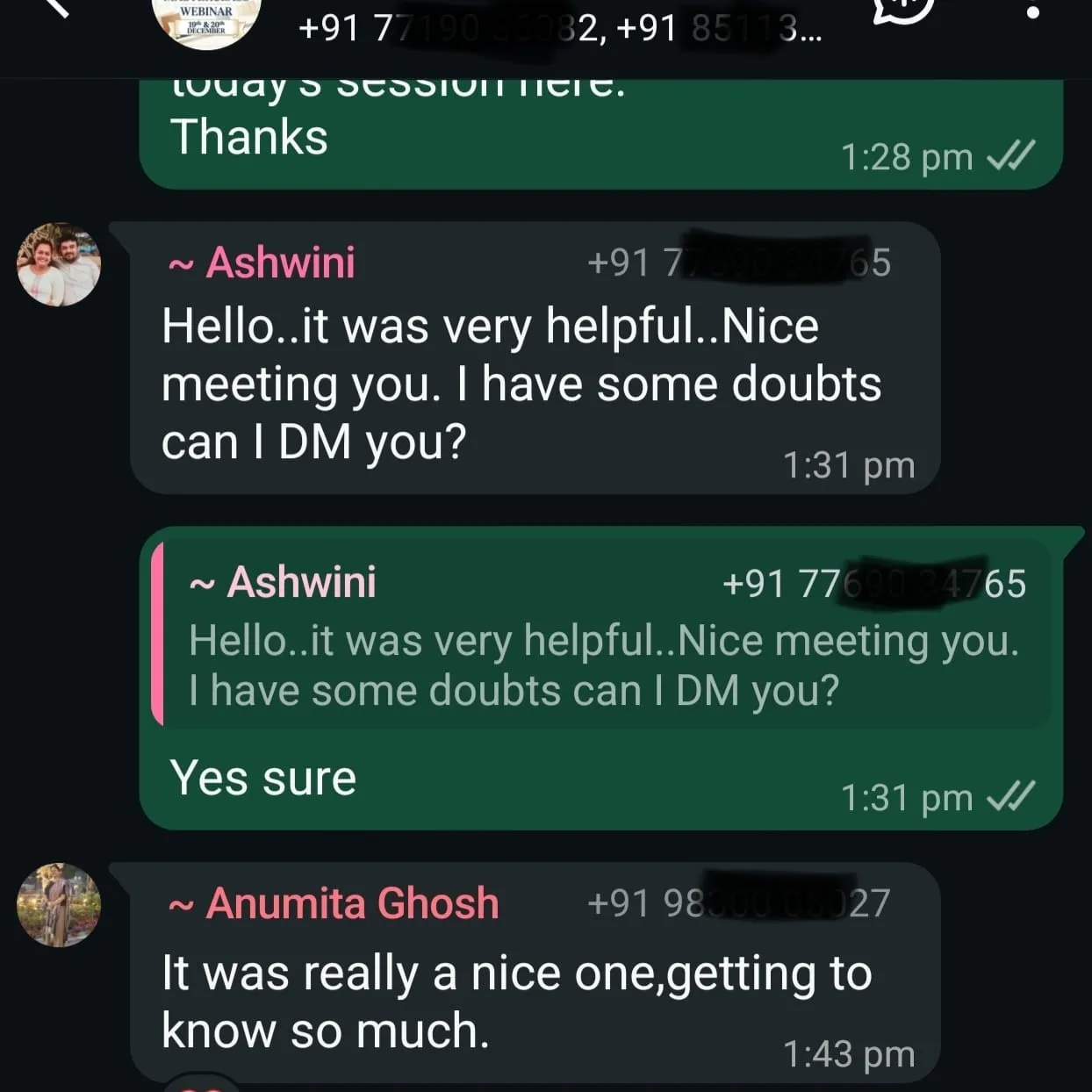Open Ashwini's contact name in her message

pos(279,262)
